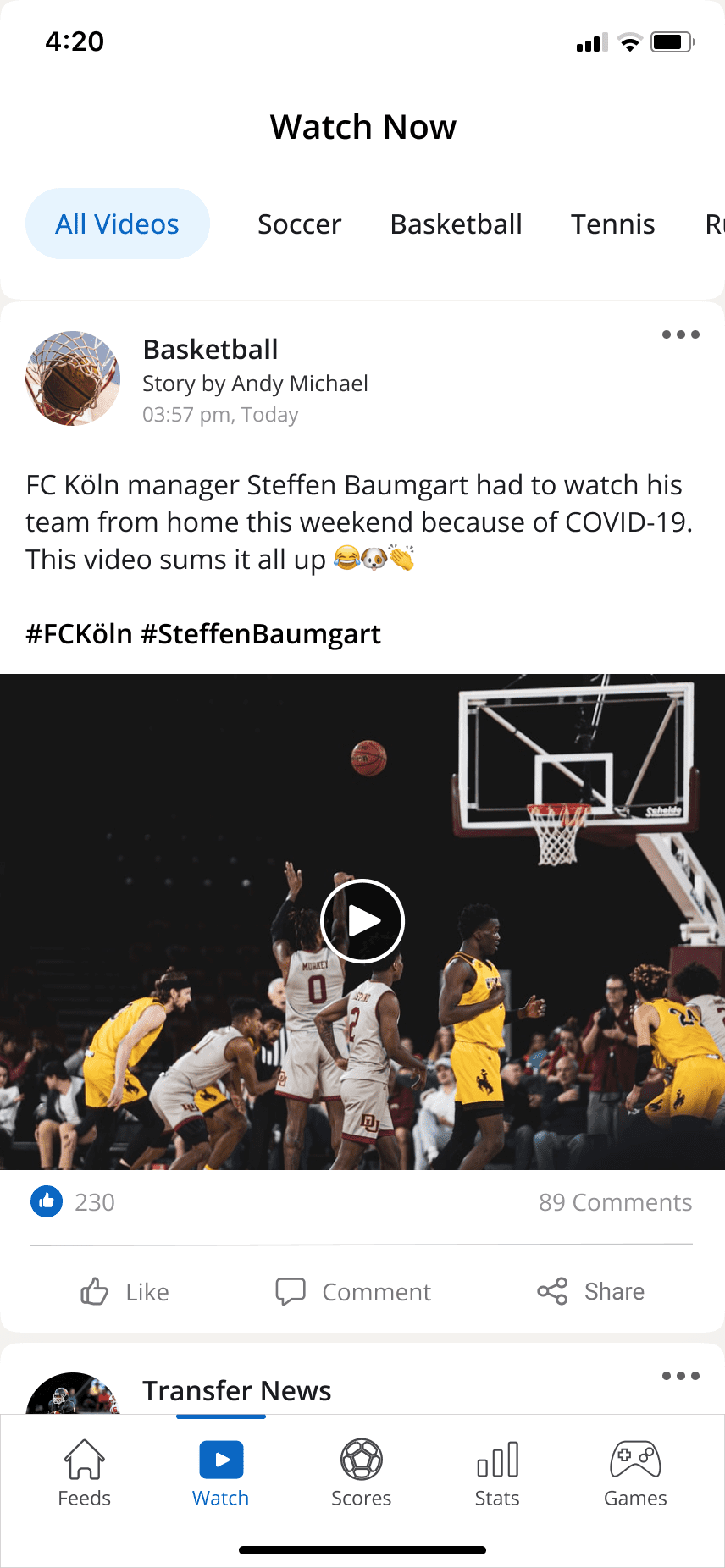This screenshot has height=1568, width=725.
Task: Open the Watch tab
Action: (221, 1473)
